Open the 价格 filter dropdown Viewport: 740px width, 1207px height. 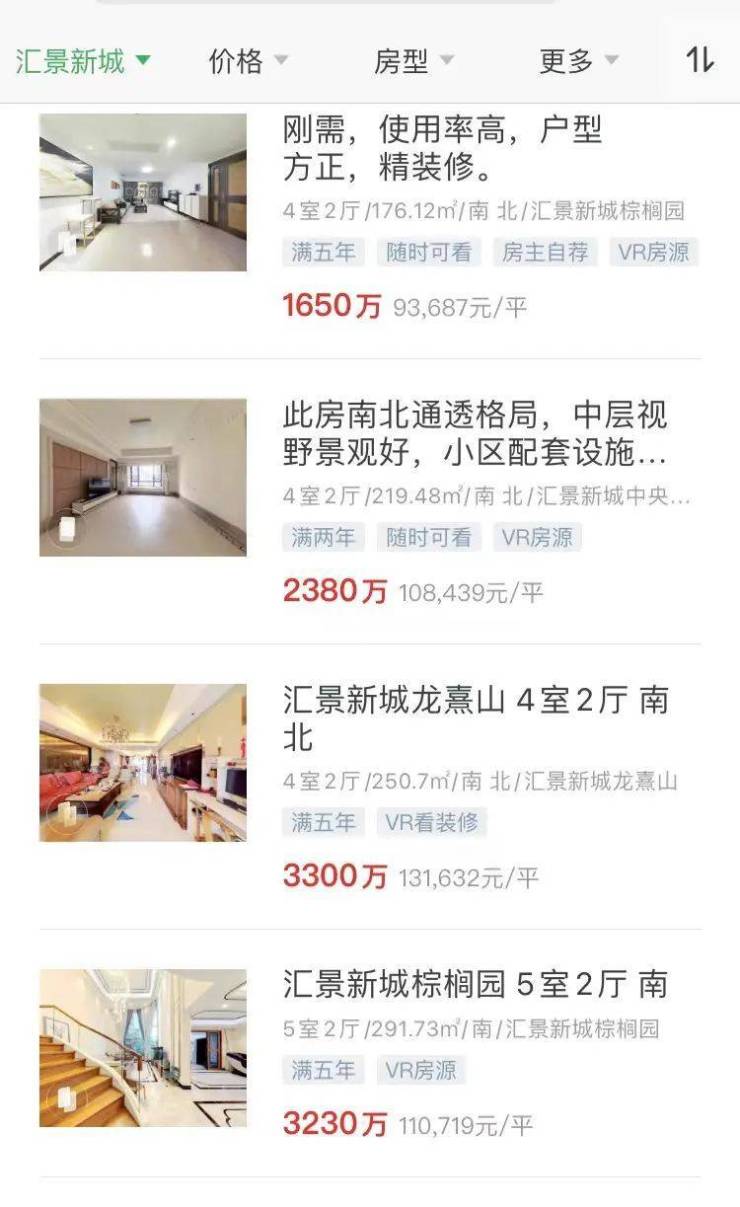pyautogui.click(x=247, y=61)
